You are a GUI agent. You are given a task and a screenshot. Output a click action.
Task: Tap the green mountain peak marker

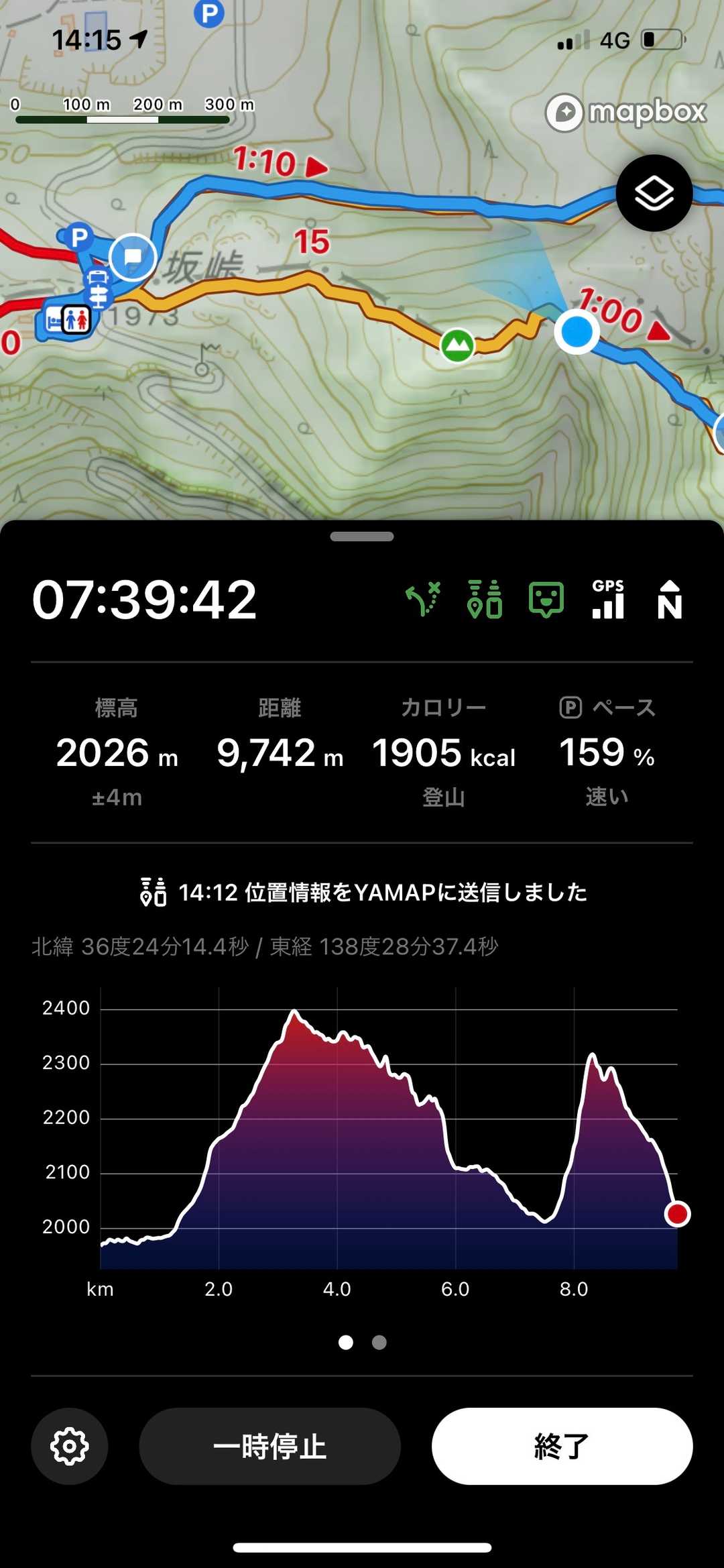[x=457, y=345]
